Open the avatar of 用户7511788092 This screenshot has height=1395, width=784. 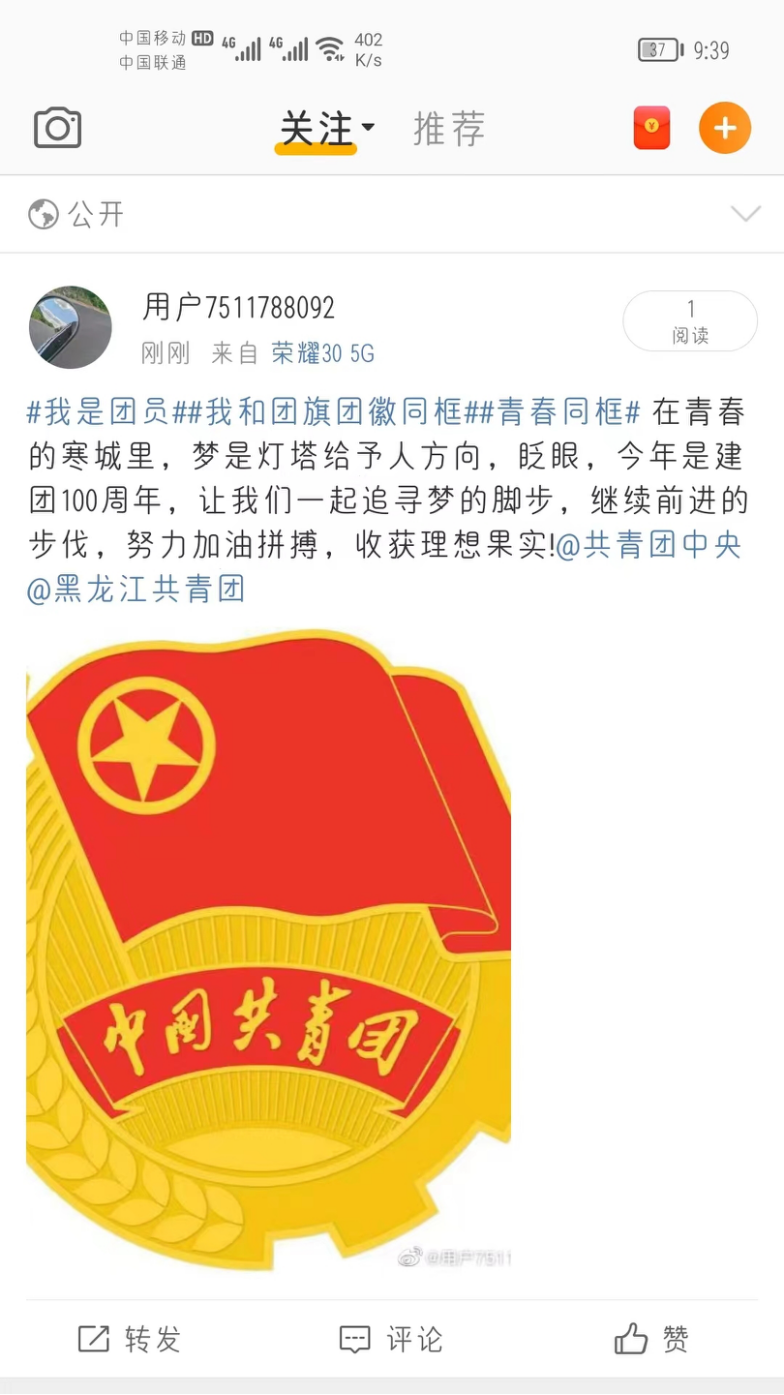70,328
